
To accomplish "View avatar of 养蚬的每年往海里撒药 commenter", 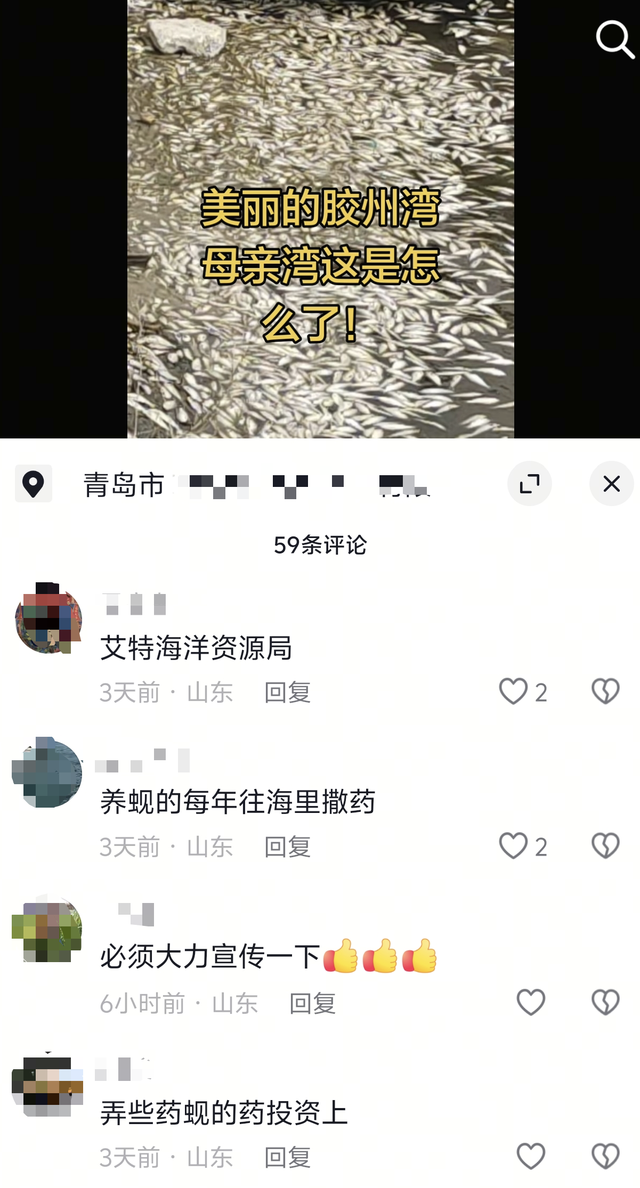I will pos(47,773).
